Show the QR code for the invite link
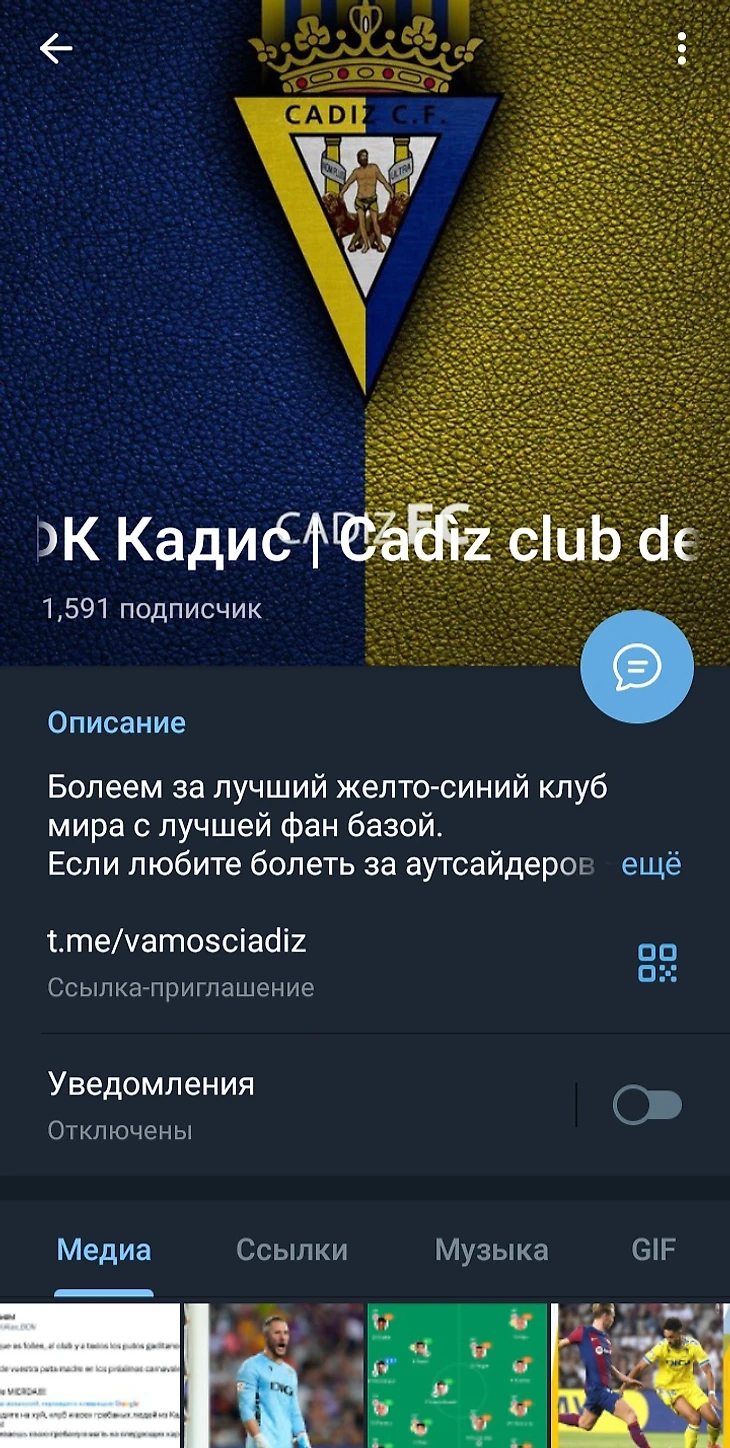 (x=657, y=962)
